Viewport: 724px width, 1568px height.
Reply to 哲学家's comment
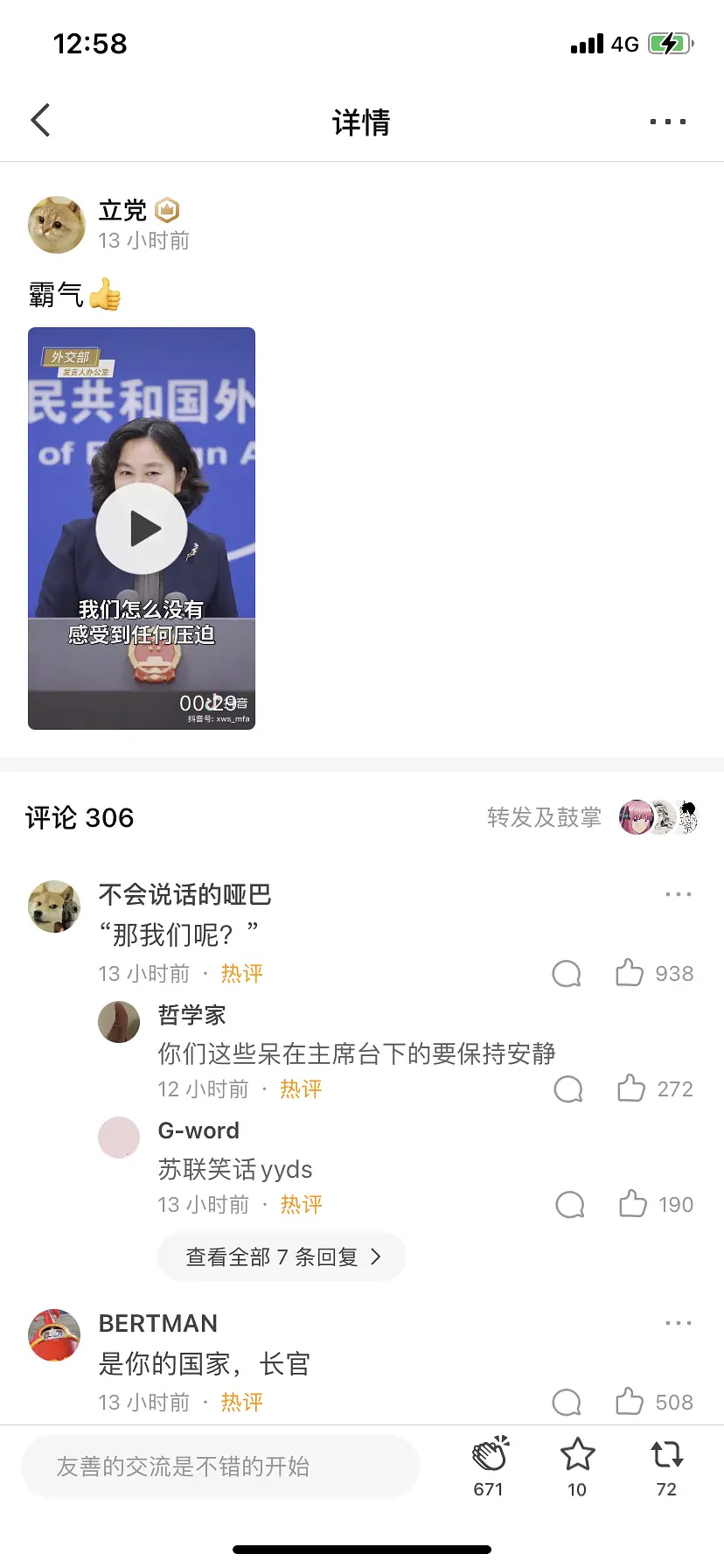coord(568,1088)
